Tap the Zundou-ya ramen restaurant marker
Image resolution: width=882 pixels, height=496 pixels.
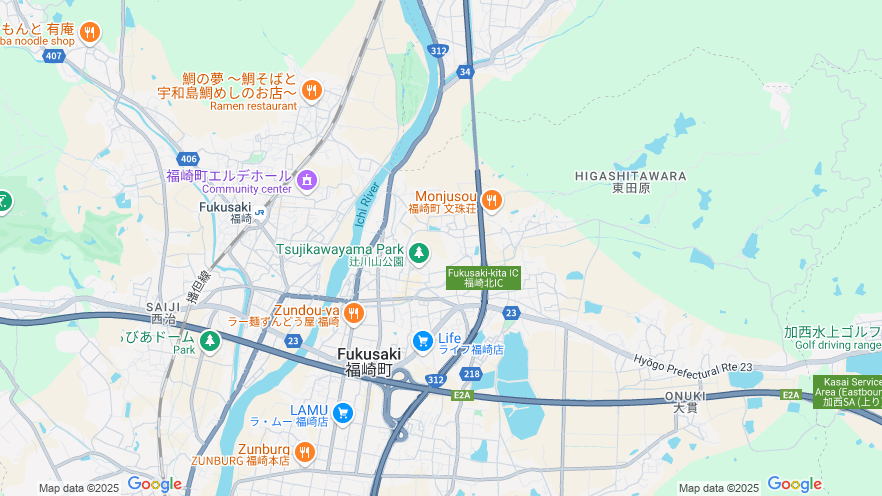pos(353,314)
